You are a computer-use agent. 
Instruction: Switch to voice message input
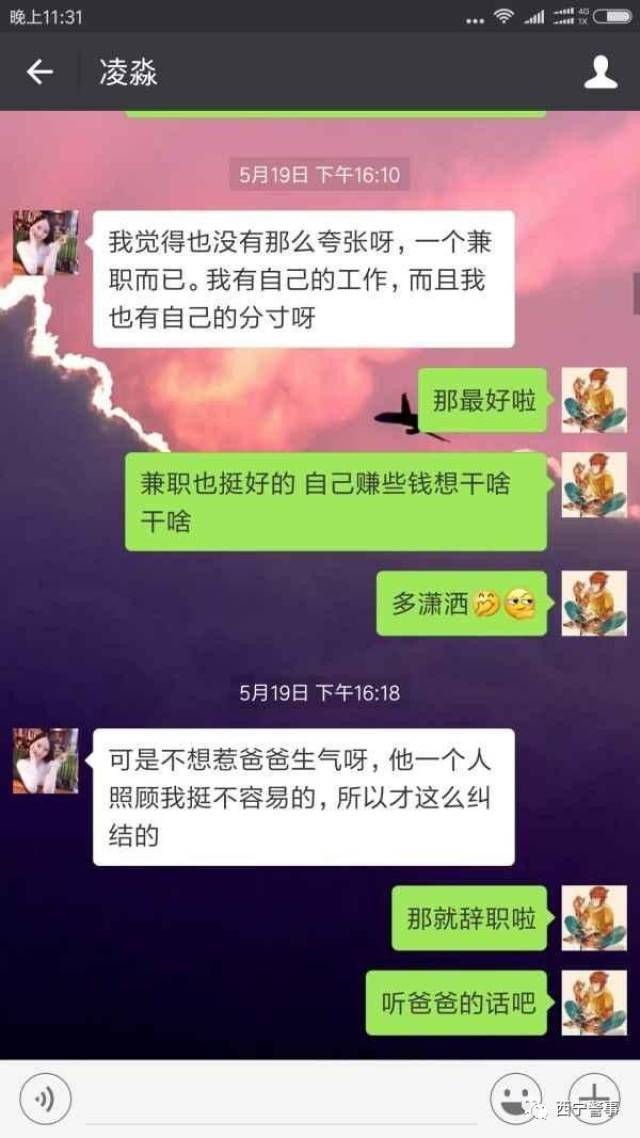[x=45, y=1100]
